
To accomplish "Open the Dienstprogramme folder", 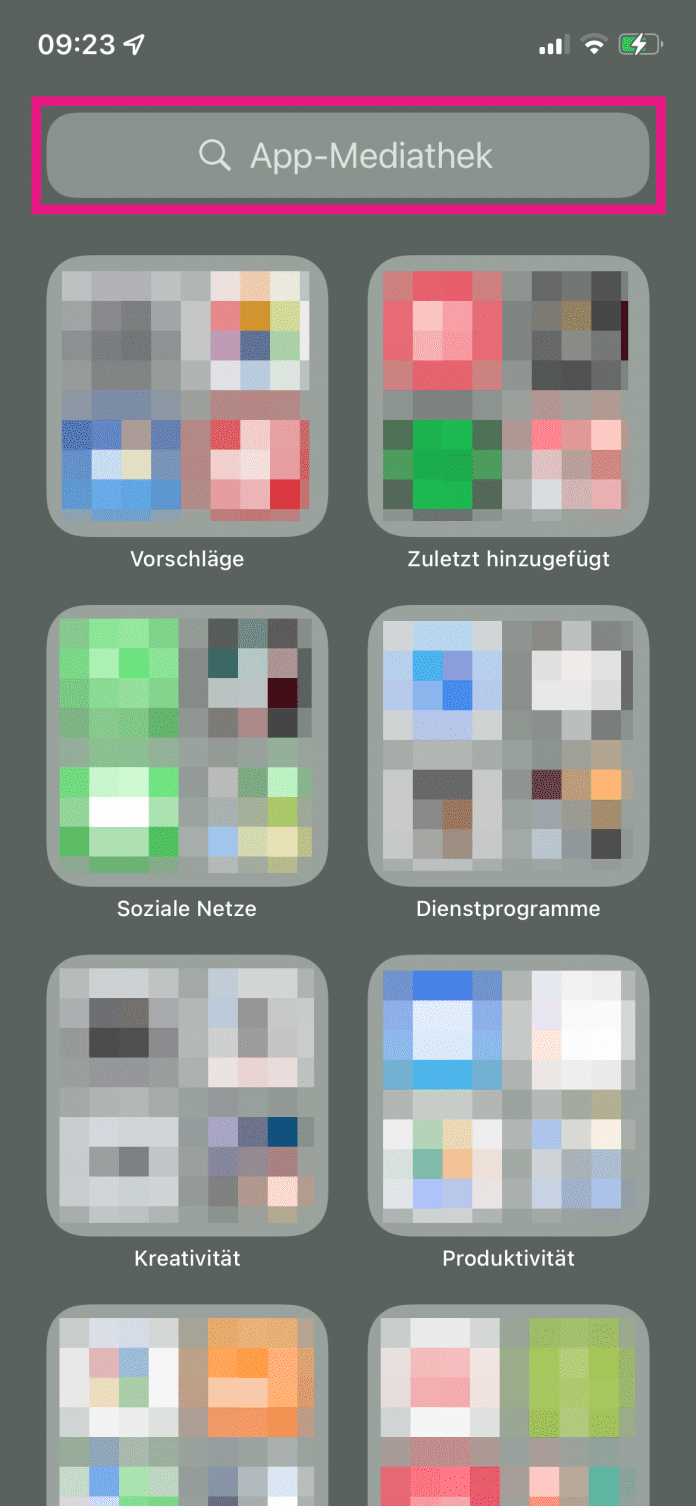I will (x=509, y=746).
